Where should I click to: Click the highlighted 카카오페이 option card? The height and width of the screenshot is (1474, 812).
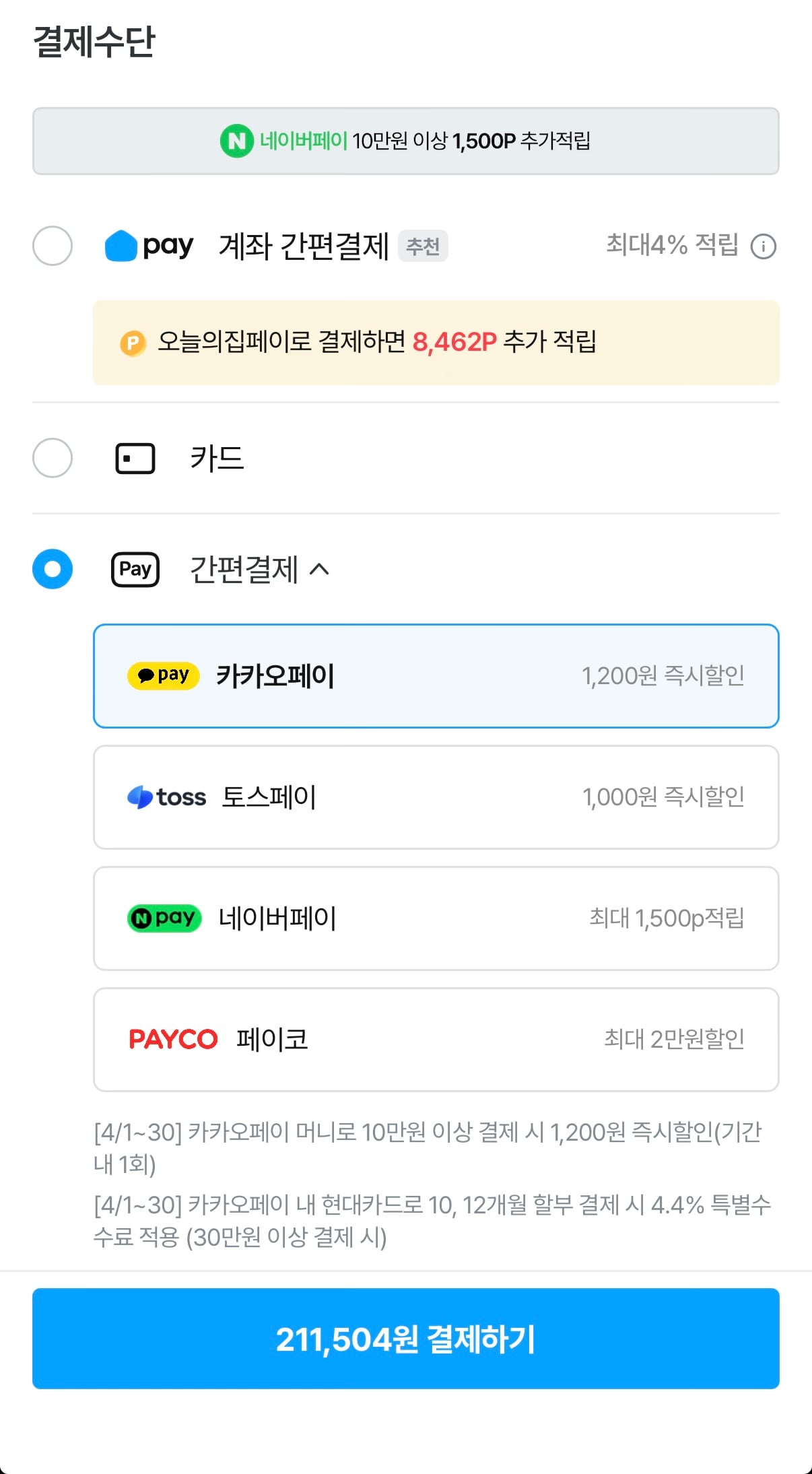[436, 675]
